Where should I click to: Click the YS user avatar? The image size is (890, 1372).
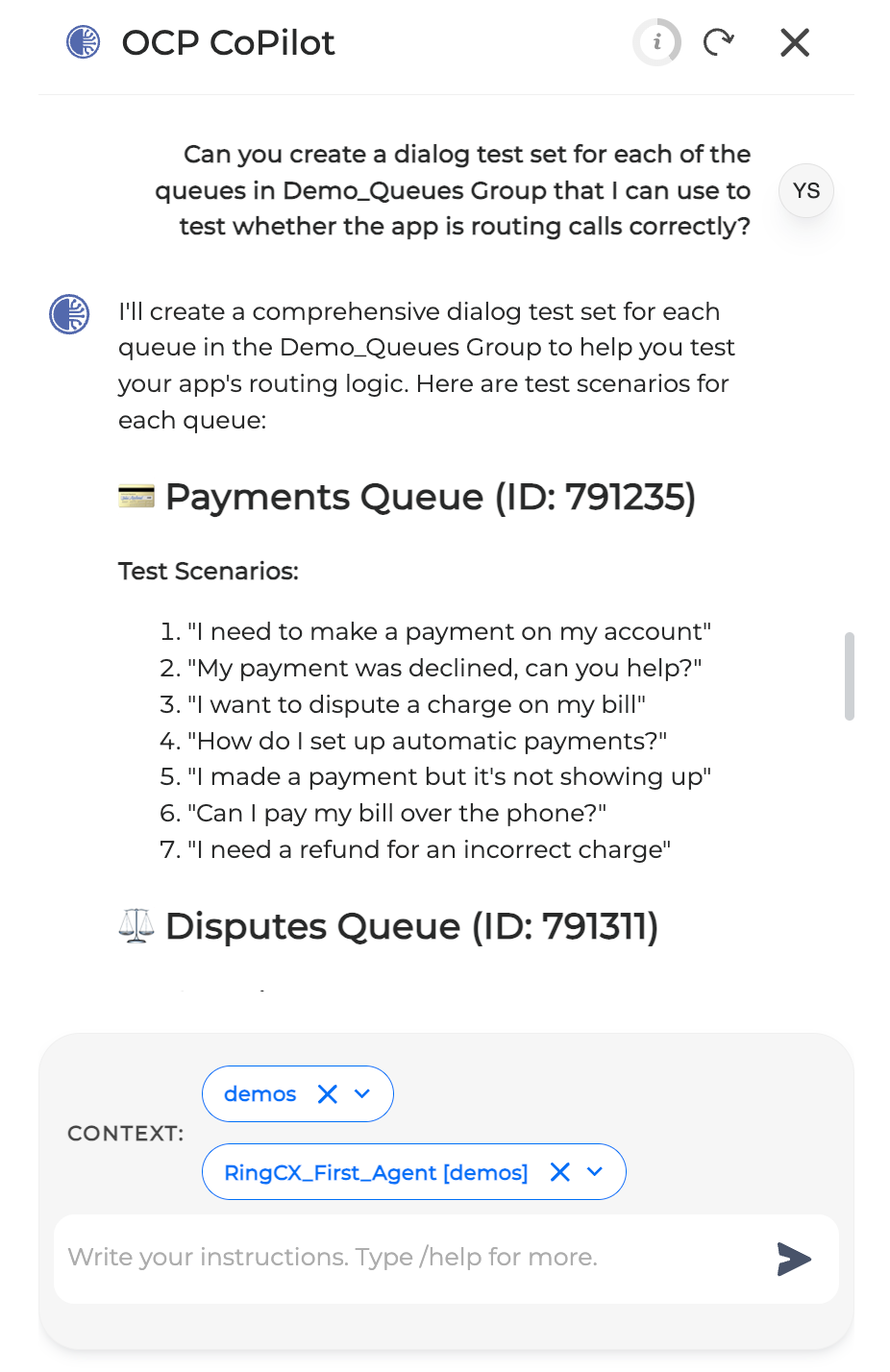click(x=805, y=190)
